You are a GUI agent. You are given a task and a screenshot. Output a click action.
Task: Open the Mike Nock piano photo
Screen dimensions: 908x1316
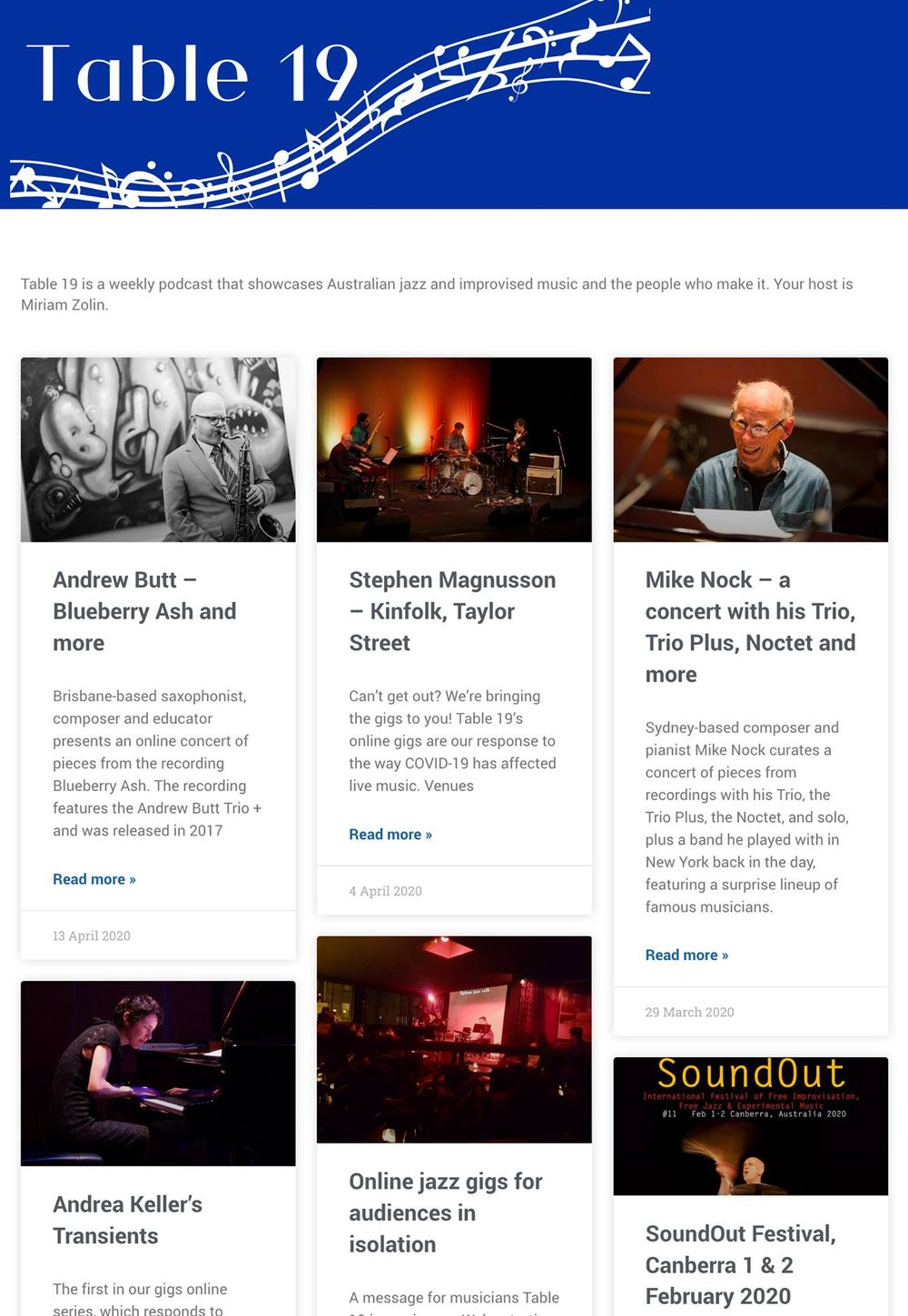click(x=750, y=450)
